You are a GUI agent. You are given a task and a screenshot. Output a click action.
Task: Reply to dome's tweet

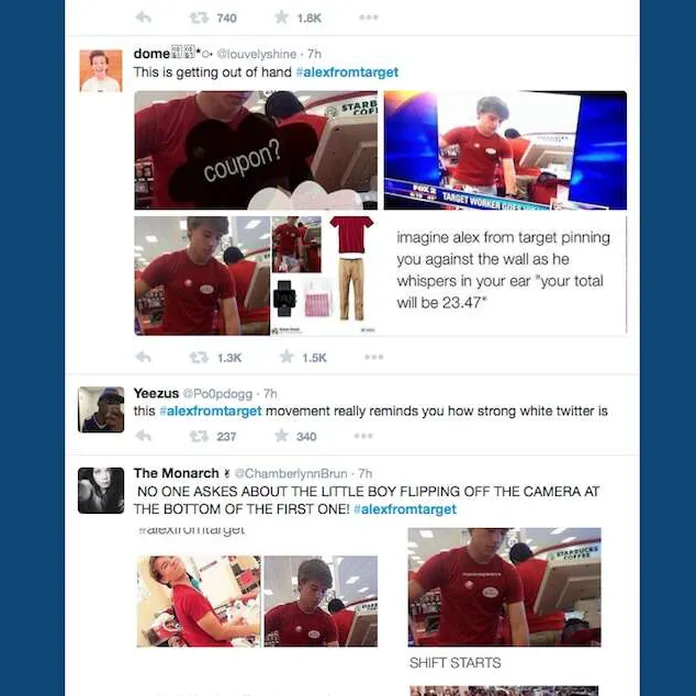click(x=143, y=356)
